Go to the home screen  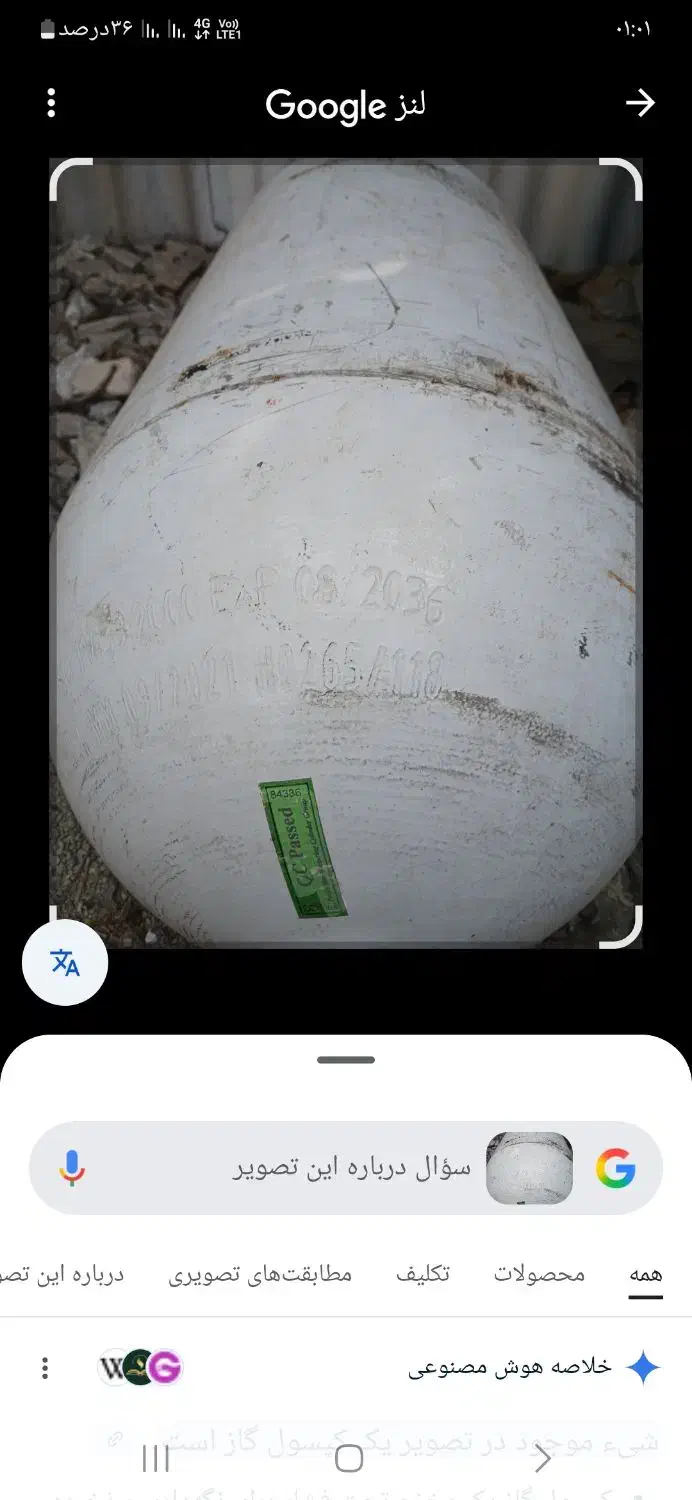pyautogui.click(x=348, y=1458)
